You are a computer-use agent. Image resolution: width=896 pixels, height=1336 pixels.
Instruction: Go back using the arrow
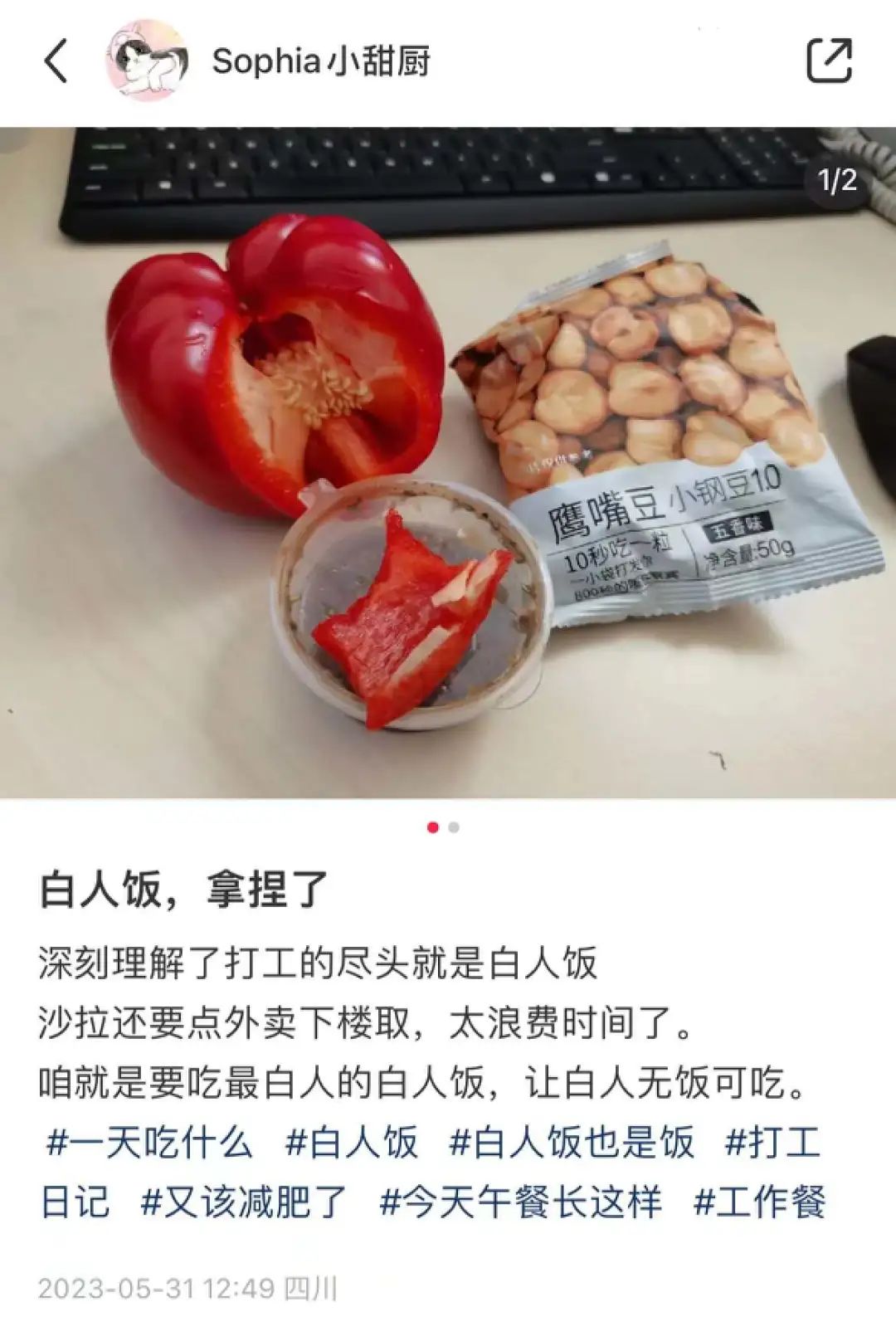pyautogui.click(x=56, y=61)
